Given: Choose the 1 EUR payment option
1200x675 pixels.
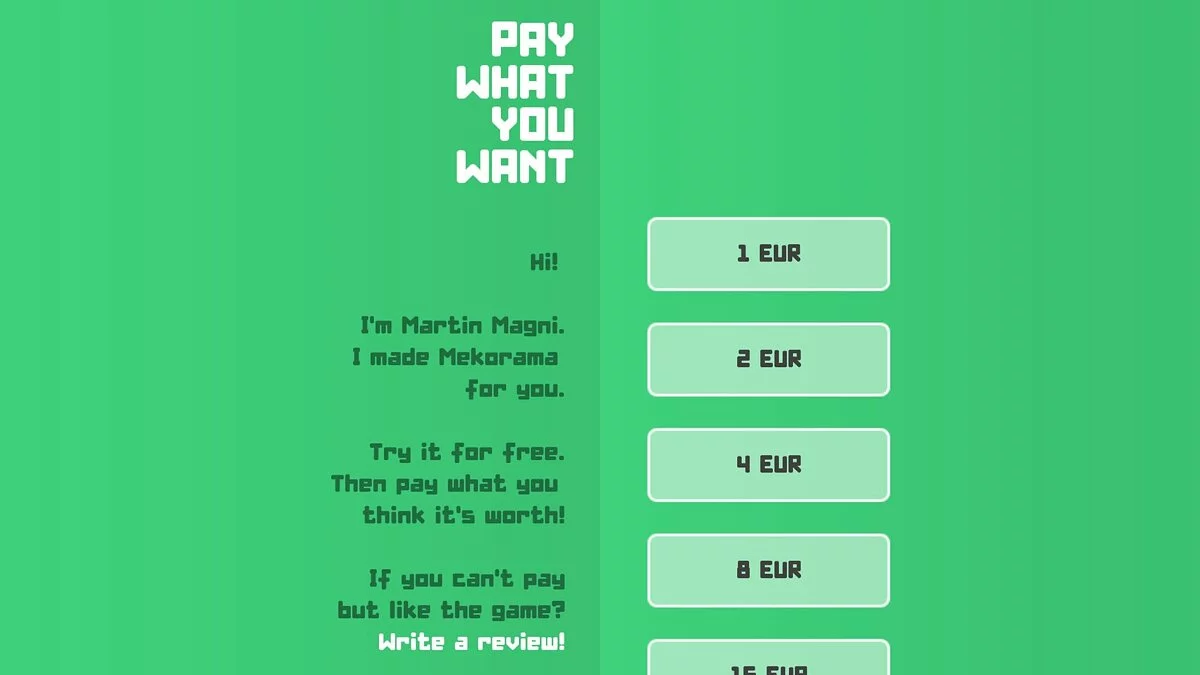Looking at the screenshot, I should click(768, 254).
